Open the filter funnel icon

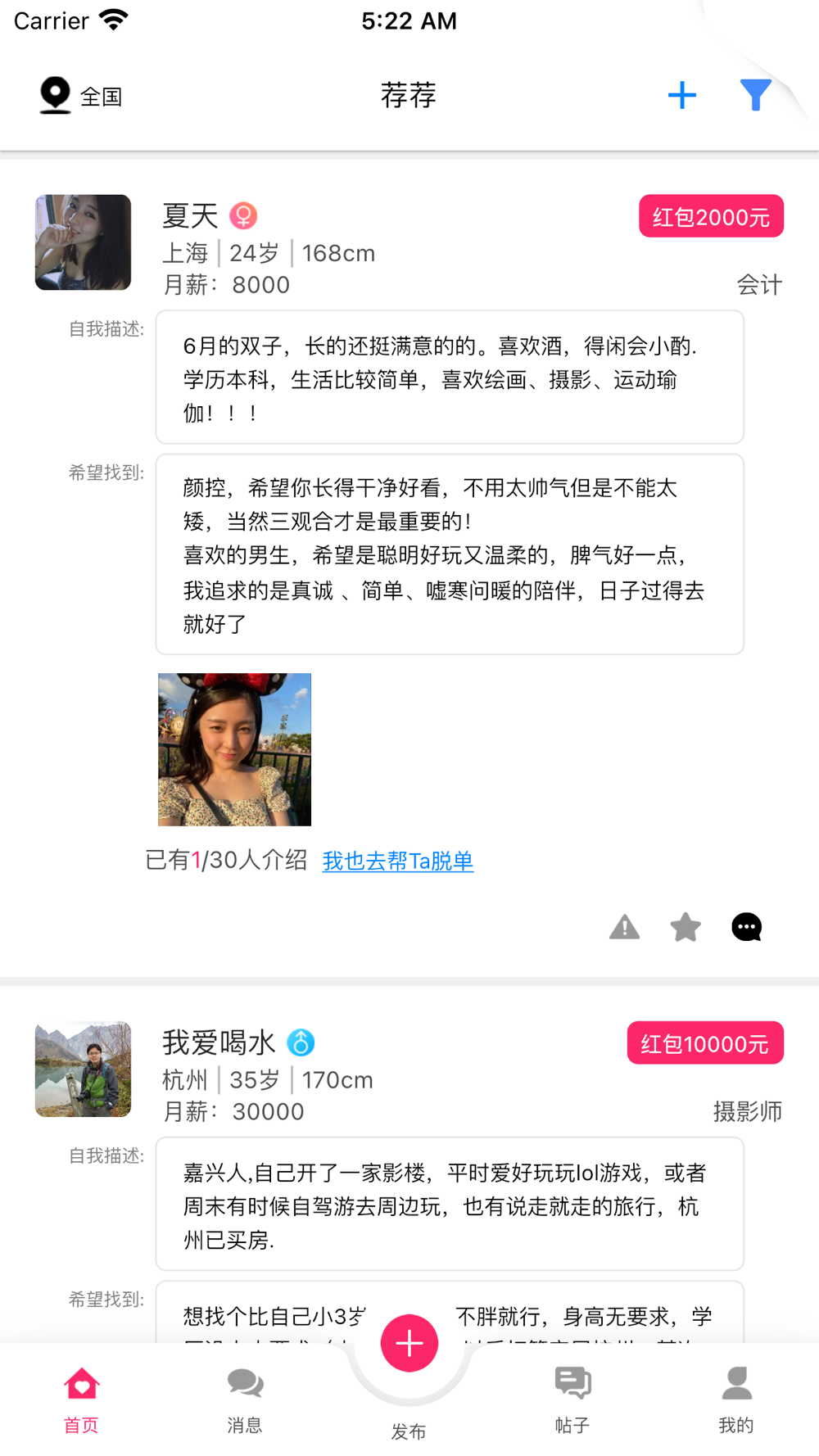pyautogui.click(x=755, y=95)
